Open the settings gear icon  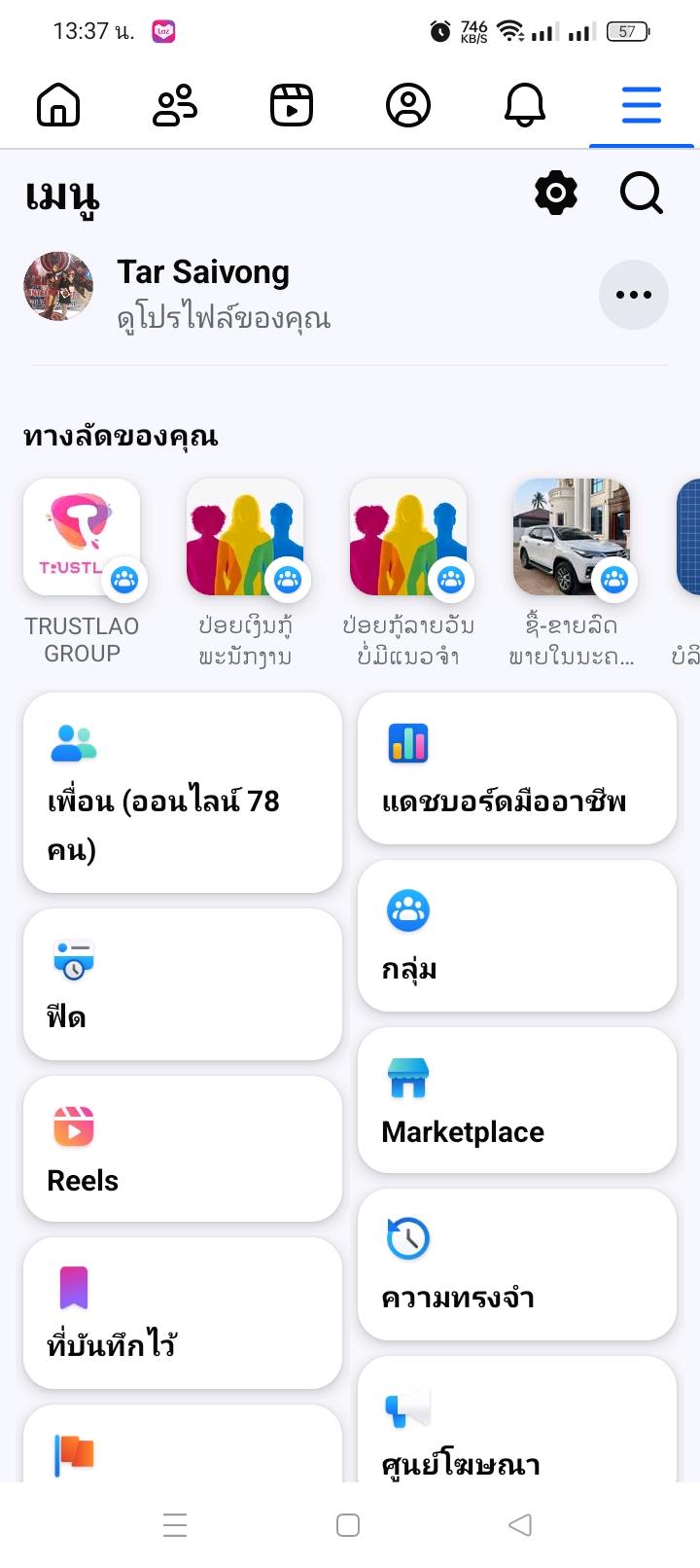click(x=556, y=193)
